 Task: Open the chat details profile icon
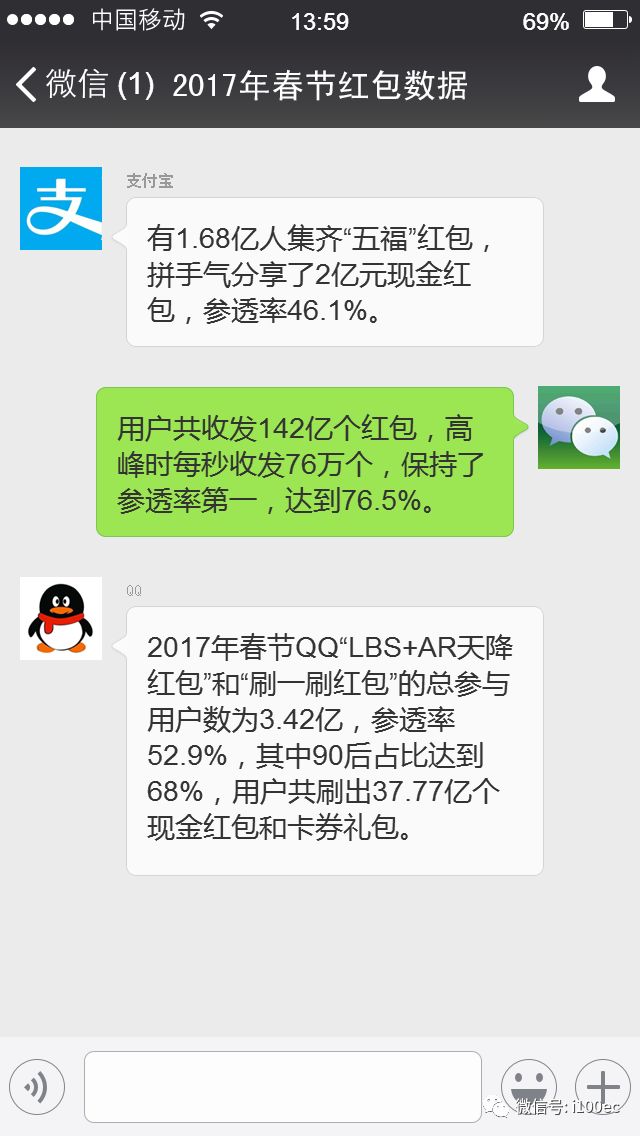tap(597, 85)
